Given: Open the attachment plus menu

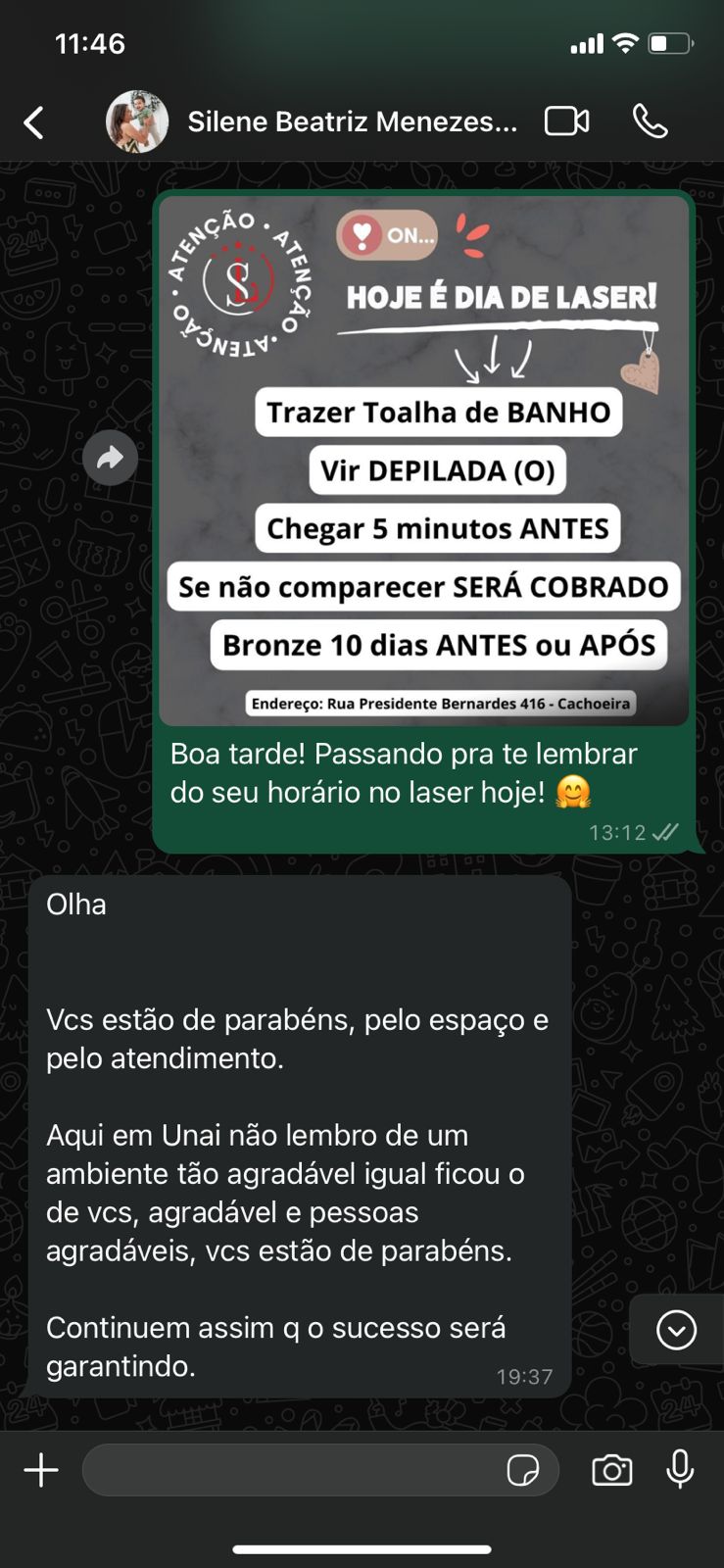Looking at the screenshot, I should [41, 1470].
